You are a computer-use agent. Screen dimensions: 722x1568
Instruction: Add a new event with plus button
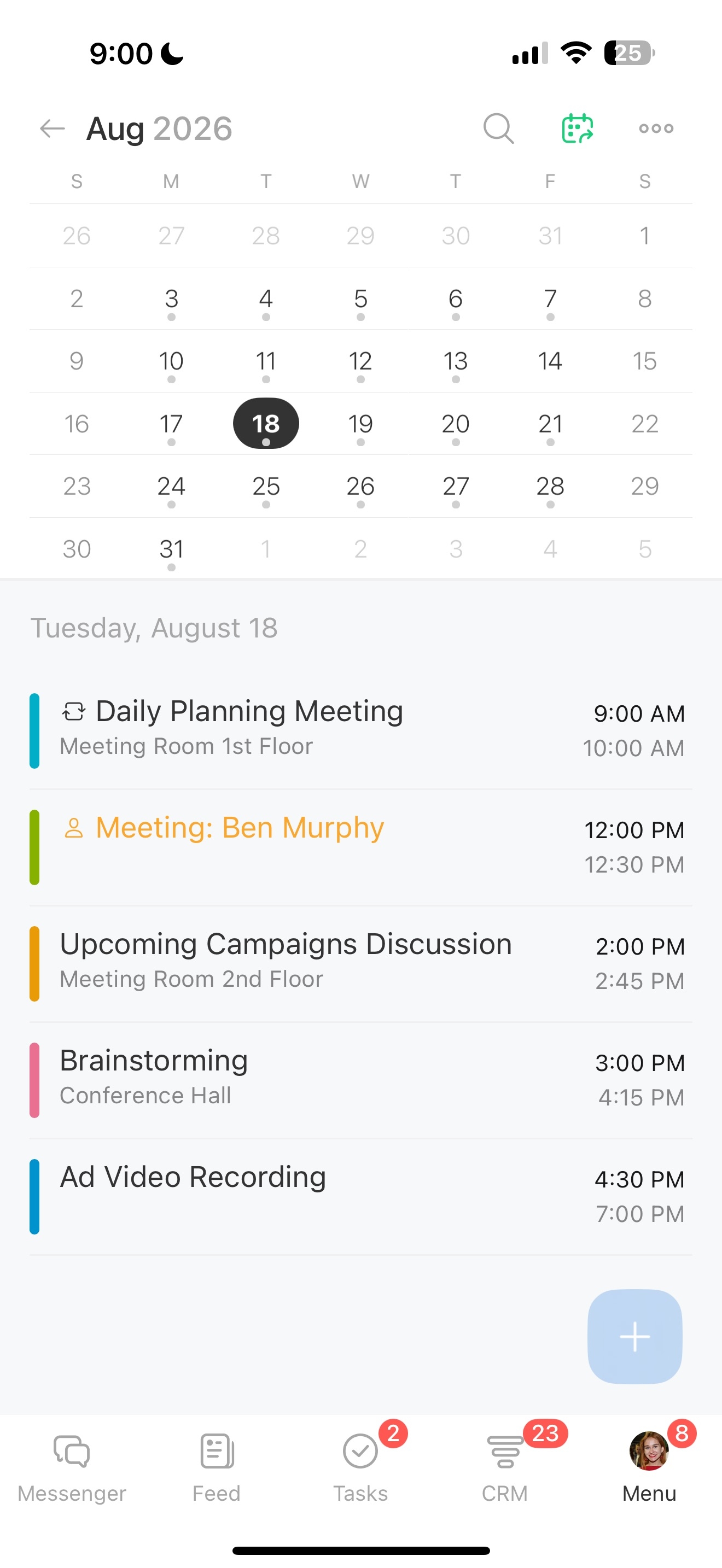(x=634, y=1337)
